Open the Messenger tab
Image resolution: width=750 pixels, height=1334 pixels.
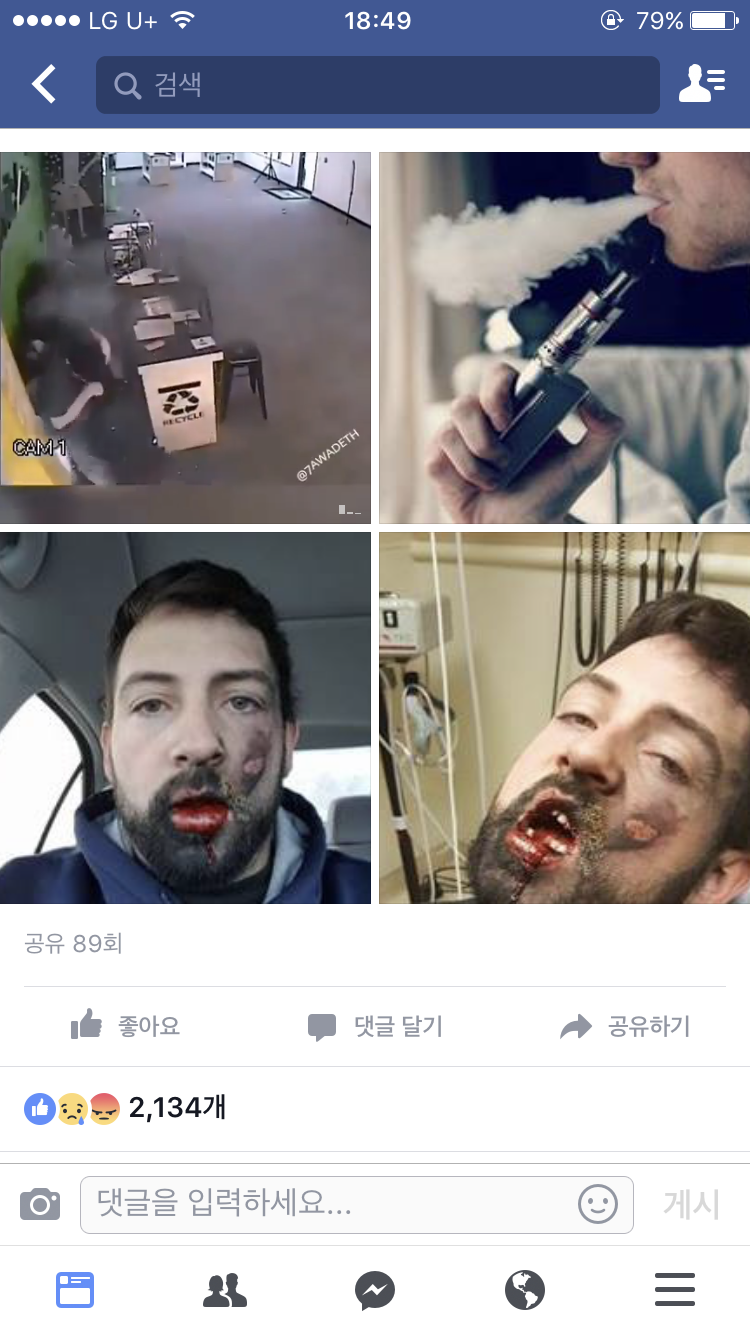pos(375,1290)
